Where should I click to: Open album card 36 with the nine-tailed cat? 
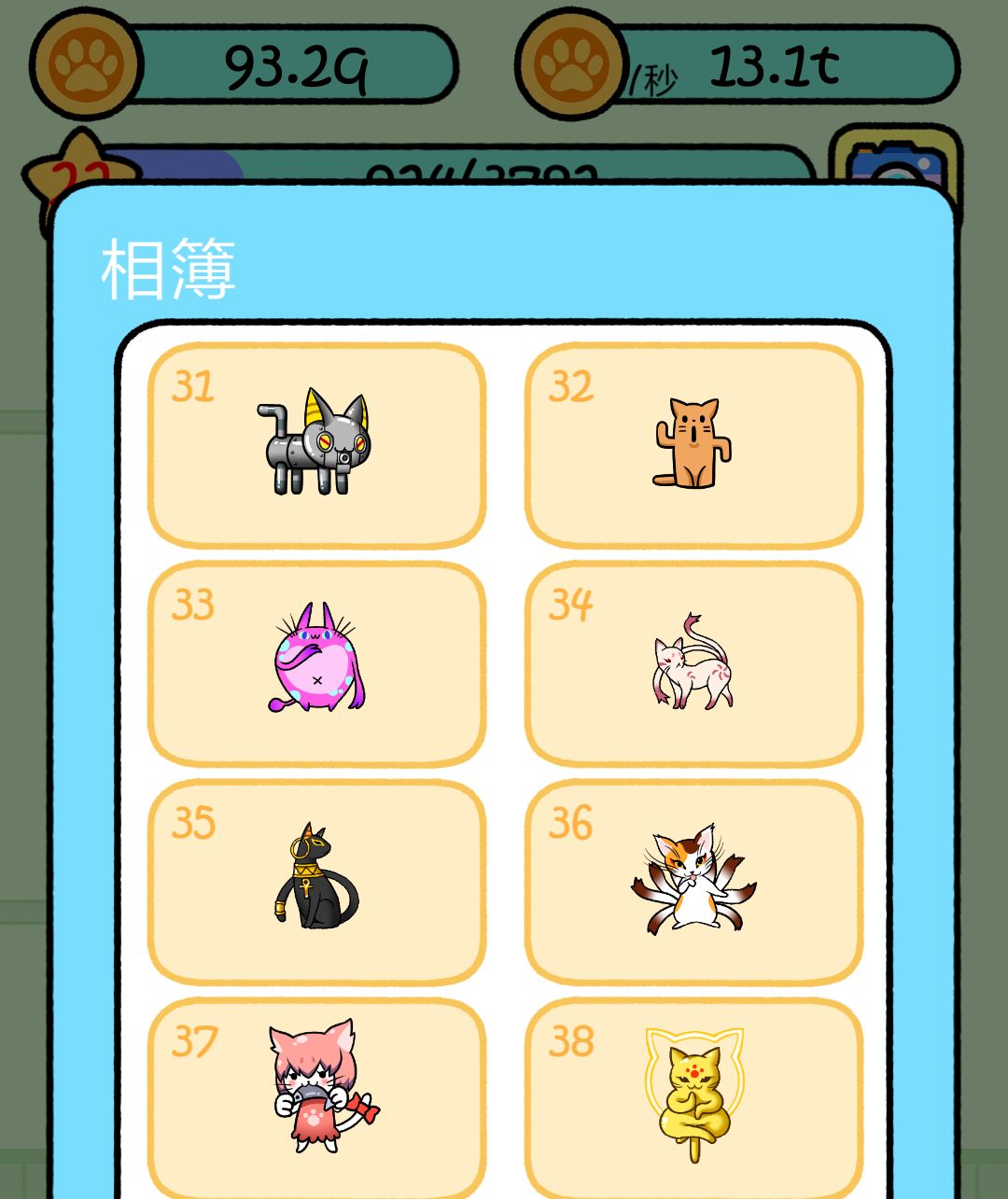point(693,882)
